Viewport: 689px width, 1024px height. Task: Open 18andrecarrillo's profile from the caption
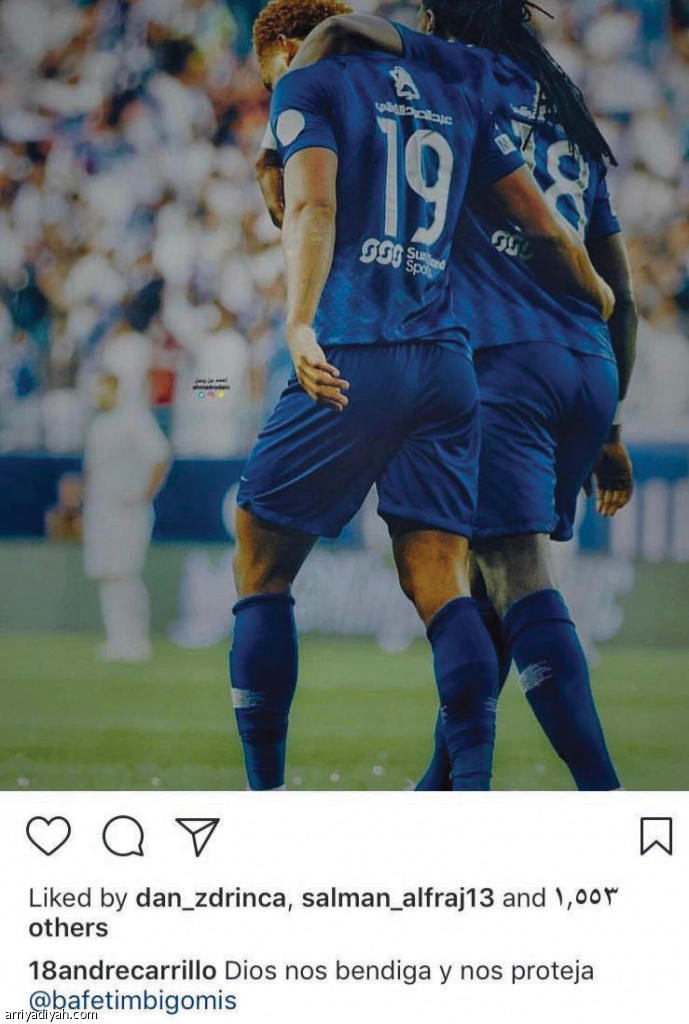tap(122, 971)
